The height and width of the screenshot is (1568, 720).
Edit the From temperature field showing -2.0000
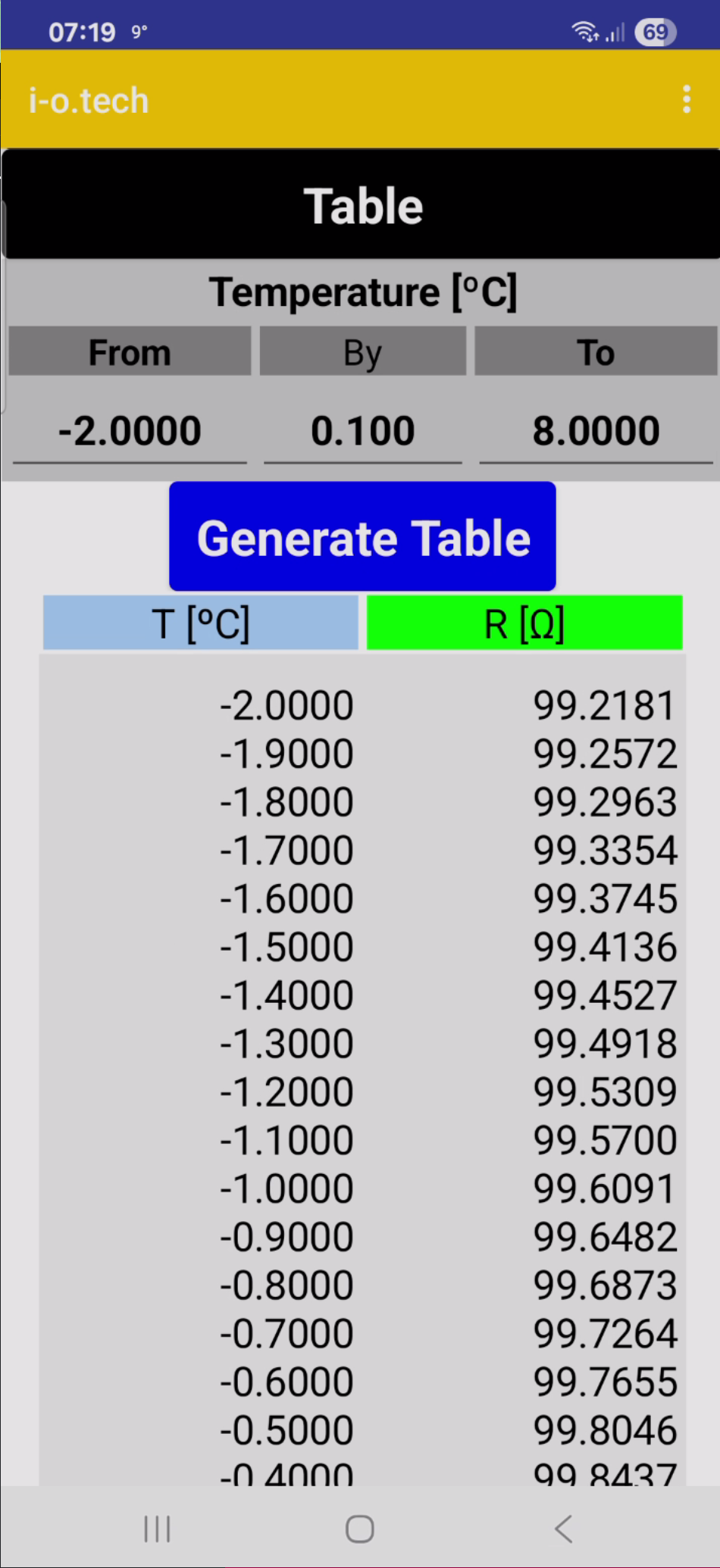click(x=130, y=431)
